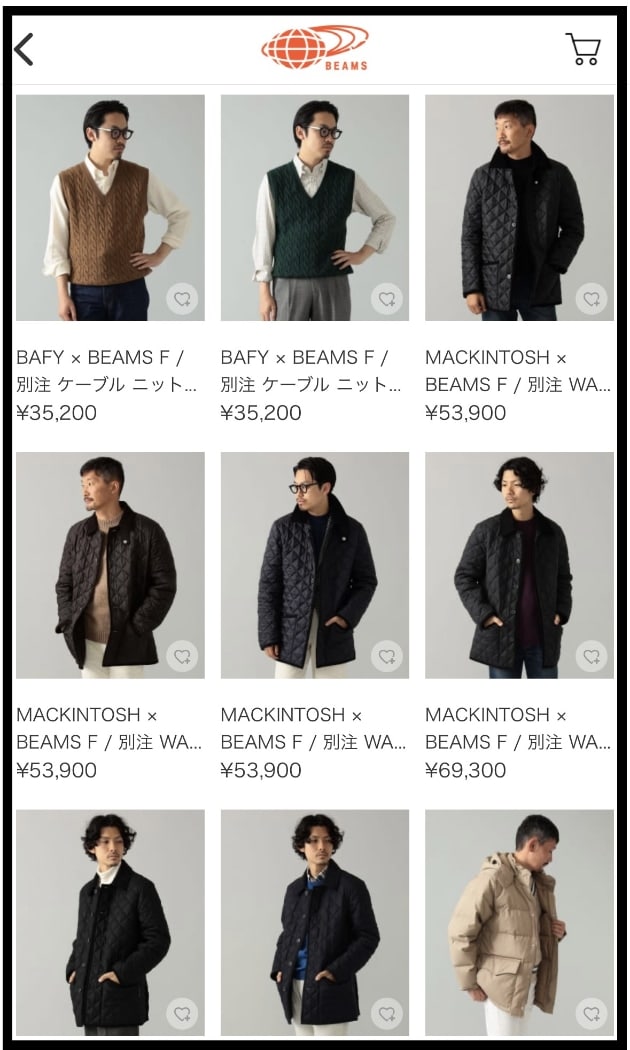The height and width of the screenshot is (1050, 630).
Task: Open the green cable knit vest product
Action: (x=314, y=207)
